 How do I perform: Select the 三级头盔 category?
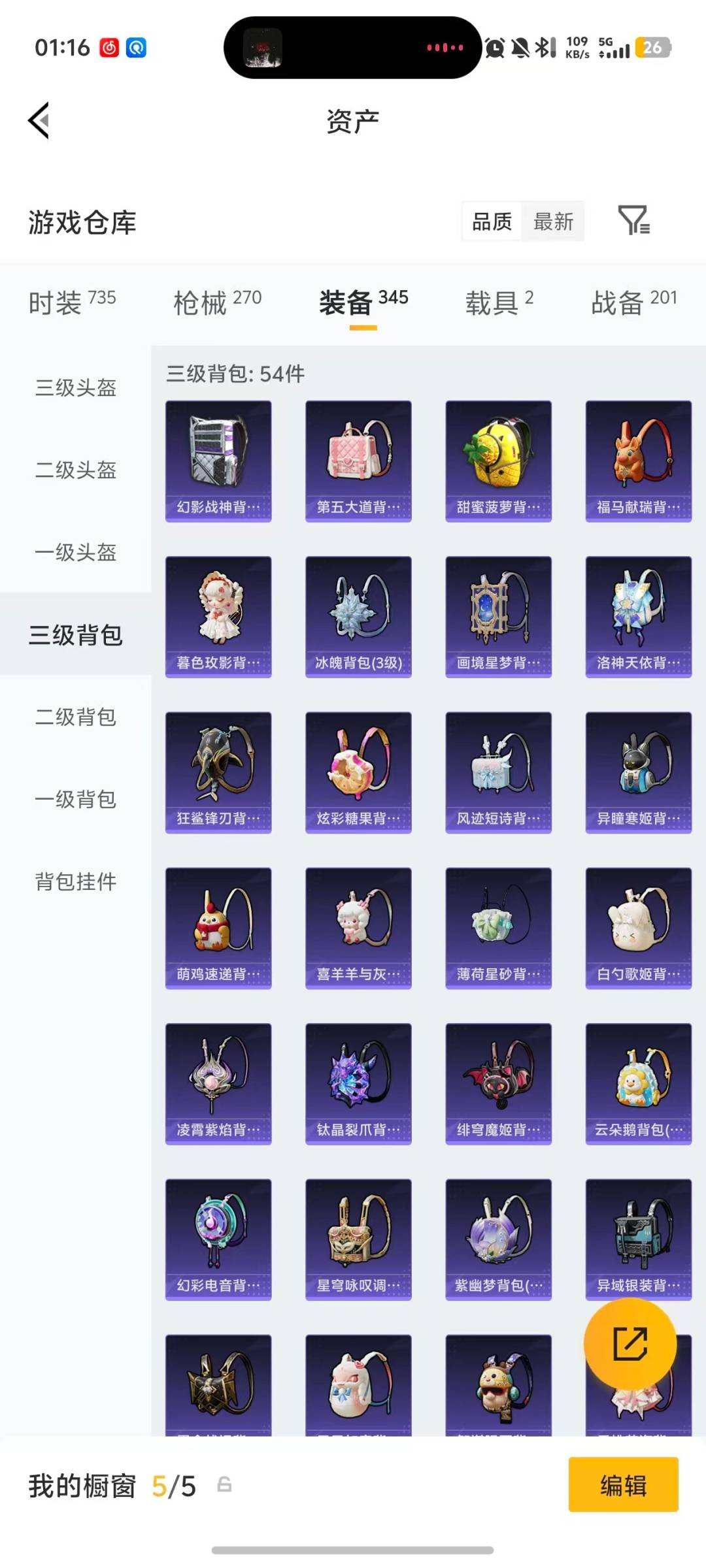76,388
